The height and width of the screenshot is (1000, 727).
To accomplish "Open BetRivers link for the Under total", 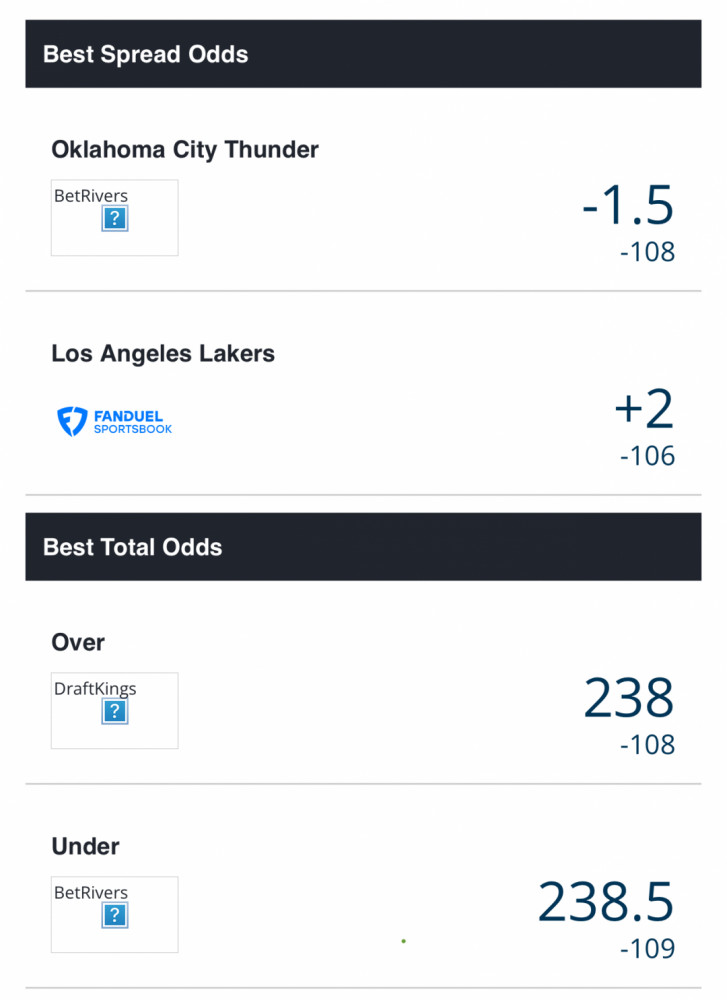I will [114, 914].
